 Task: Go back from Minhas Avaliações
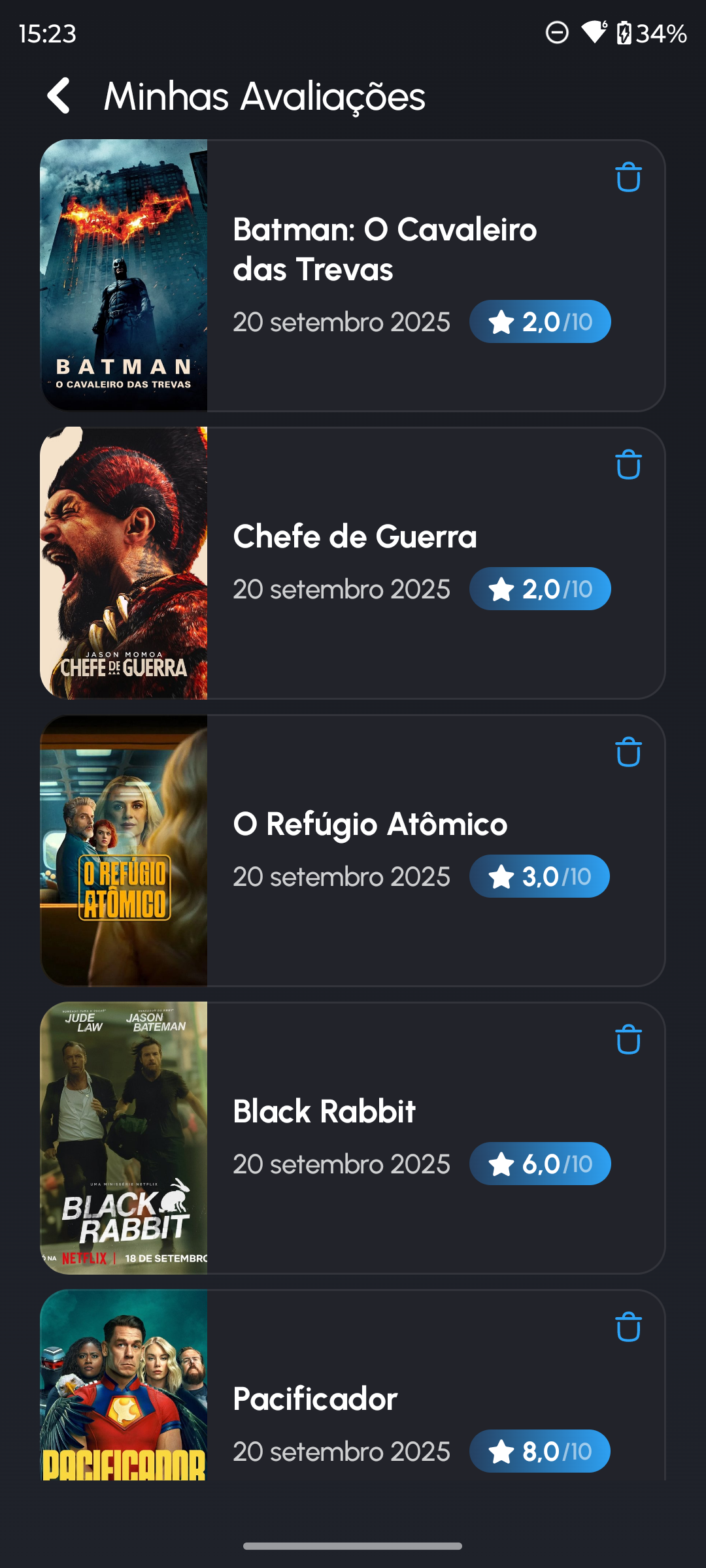(x=59, y=96)
